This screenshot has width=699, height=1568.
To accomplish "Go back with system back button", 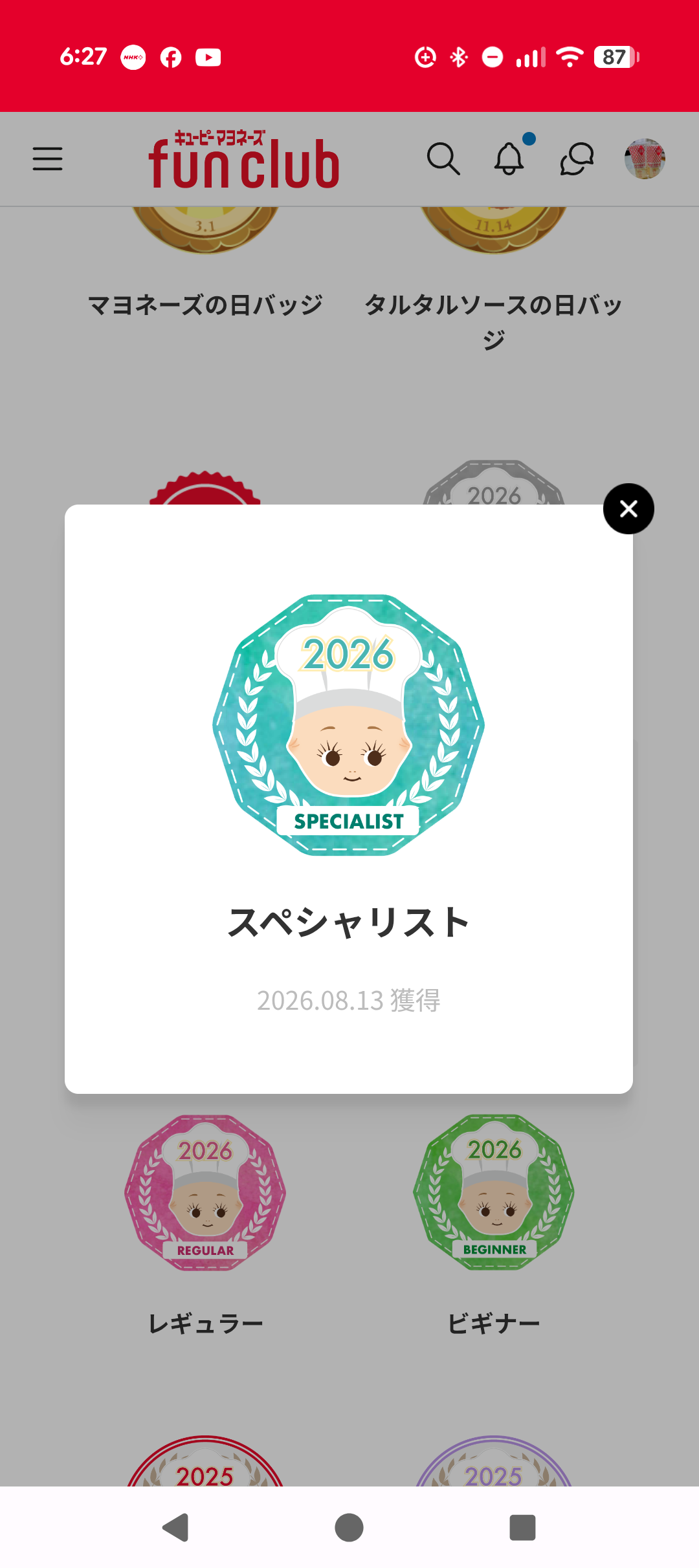I will coord(175,1527).
